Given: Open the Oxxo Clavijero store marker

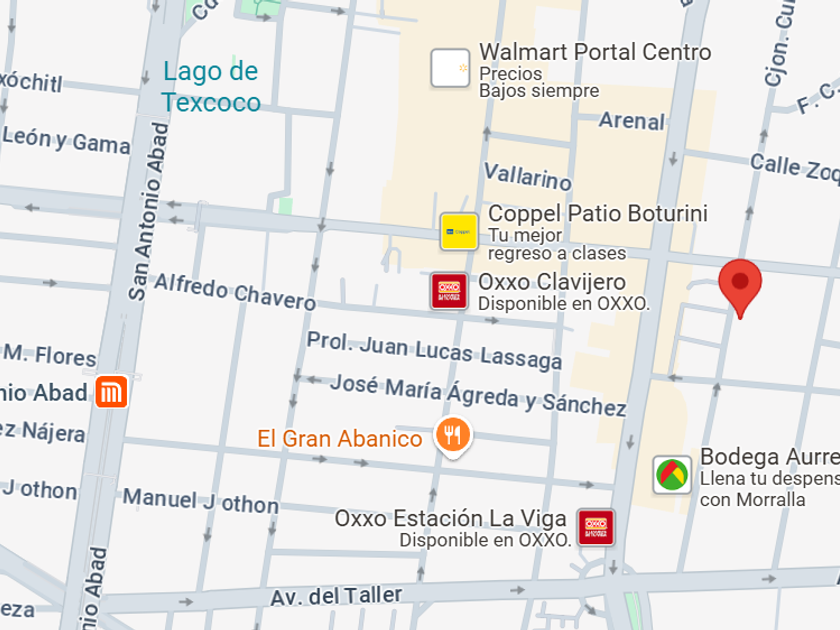Looking at the screenshot, I should point(449,291).
